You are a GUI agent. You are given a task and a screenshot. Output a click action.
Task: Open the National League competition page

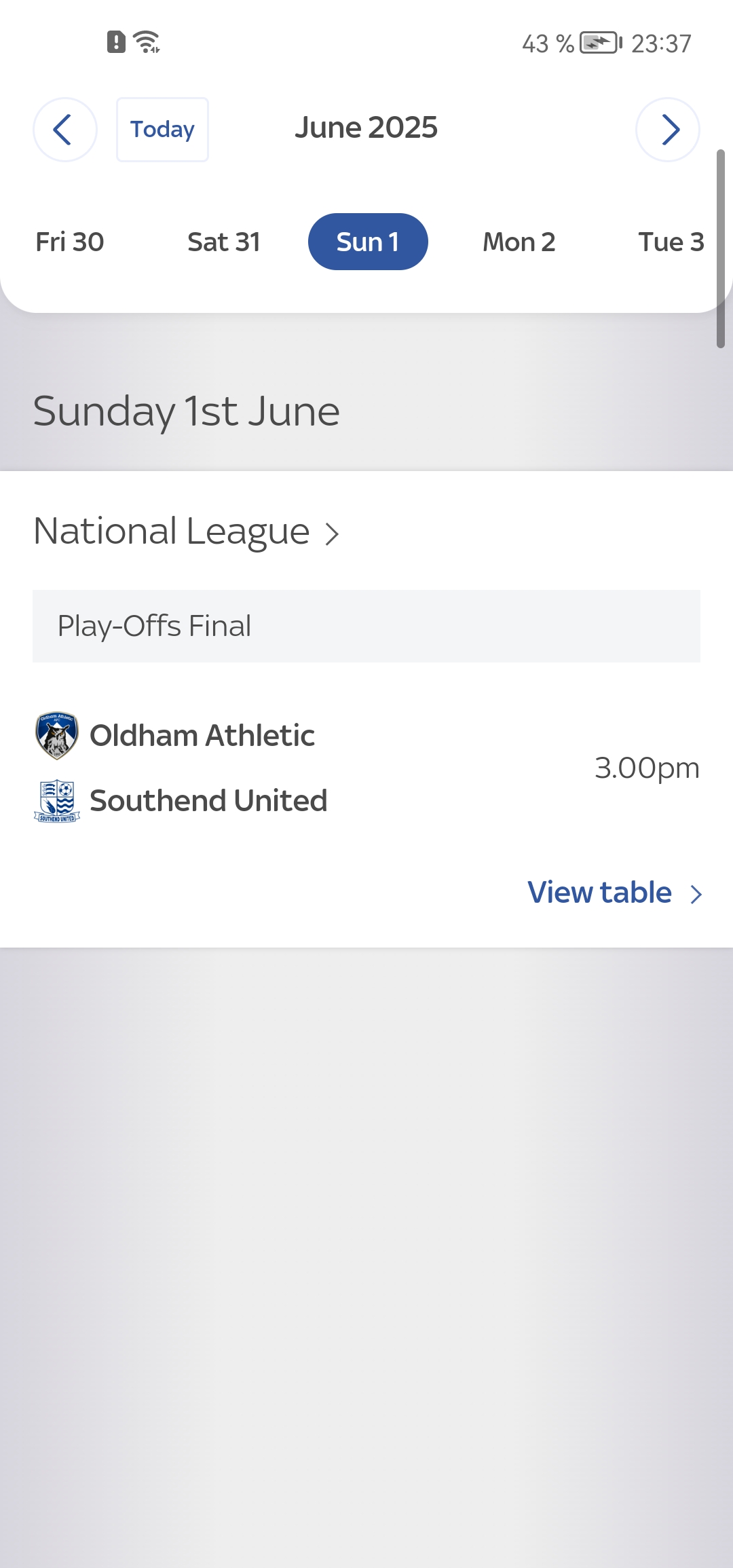click(x=186, y=531)
